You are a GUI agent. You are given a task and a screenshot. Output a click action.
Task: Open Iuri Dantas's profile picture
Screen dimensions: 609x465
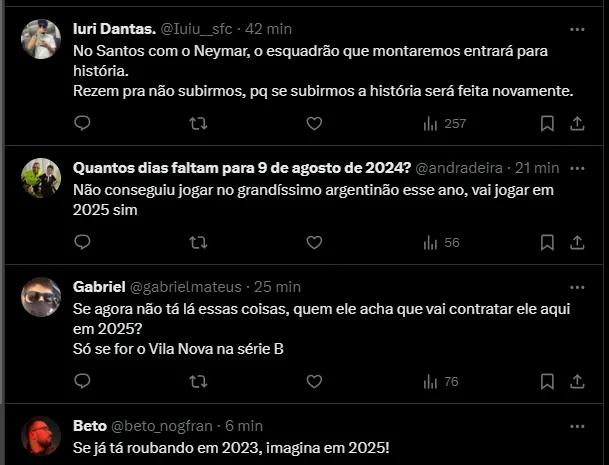point(41,39)
